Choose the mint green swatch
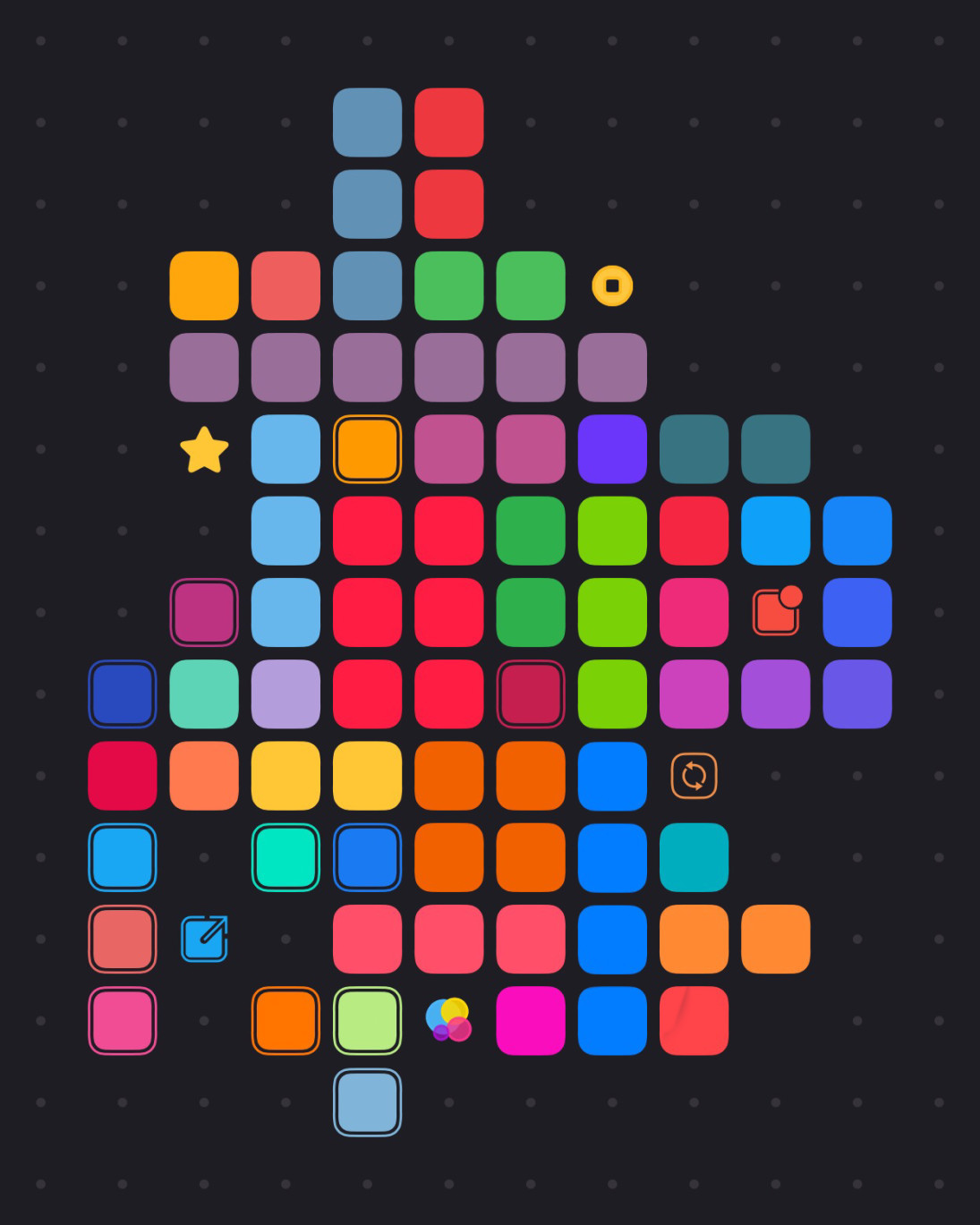Screen dimensions: 980x1225 204,694
